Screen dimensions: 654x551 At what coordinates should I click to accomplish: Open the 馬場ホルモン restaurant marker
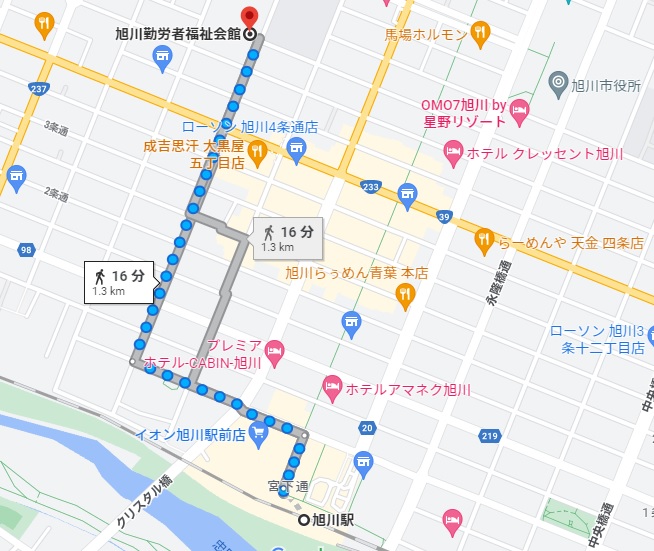pyautogui.click(x=481, y=34)
